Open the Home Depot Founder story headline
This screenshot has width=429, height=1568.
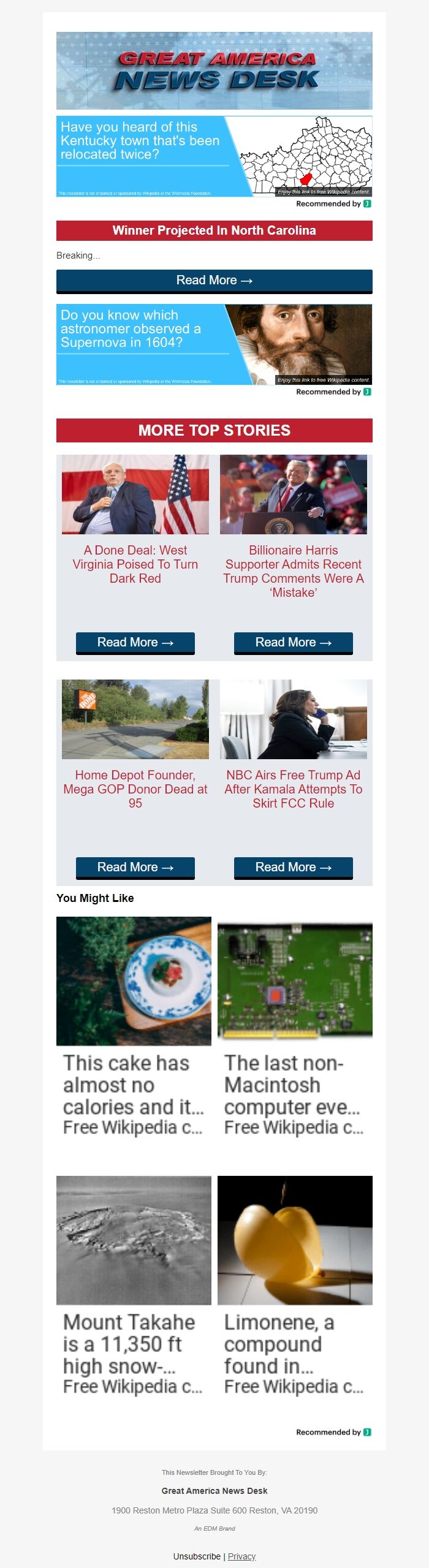135,789
